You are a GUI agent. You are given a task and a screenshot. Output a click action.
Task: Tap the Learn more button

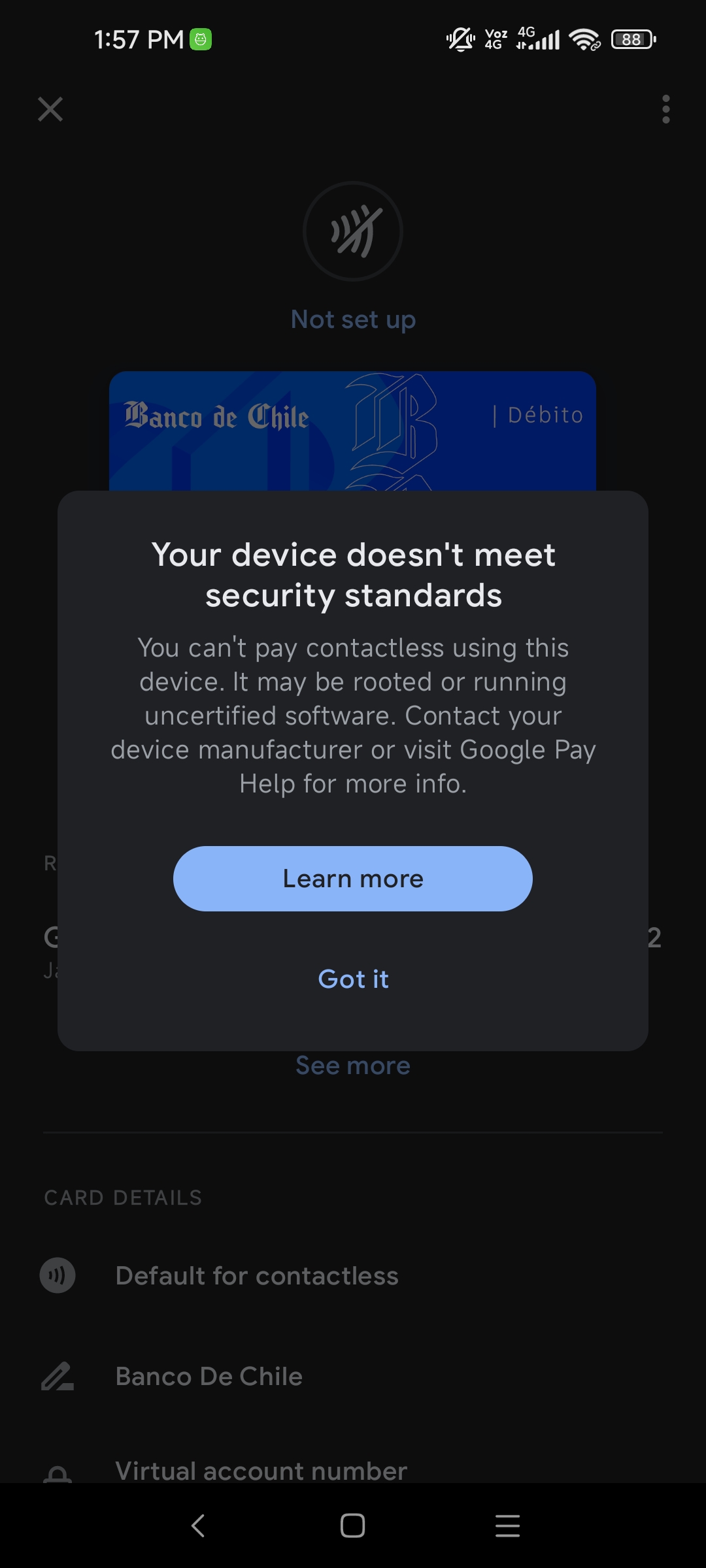353,879
